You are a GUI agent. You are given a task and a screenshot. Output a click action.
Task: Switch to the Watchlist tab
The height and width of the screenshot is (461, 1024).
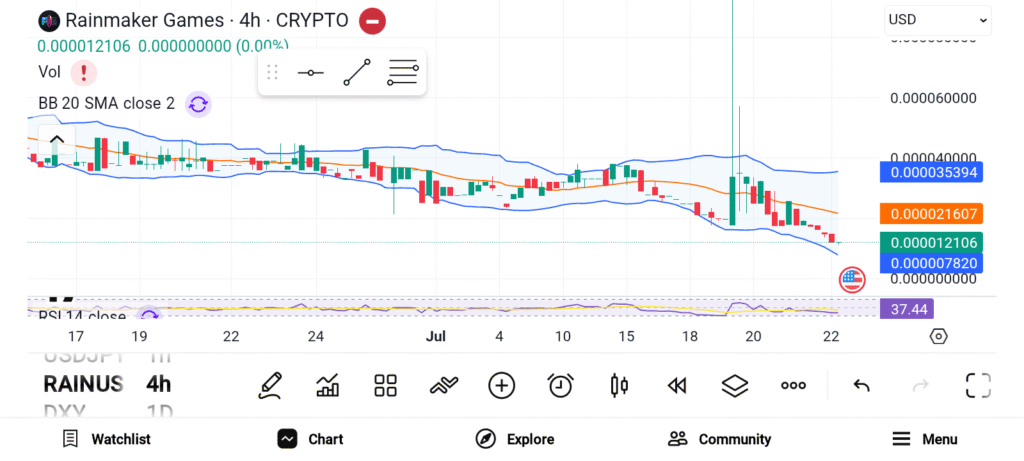pos(106,439)
